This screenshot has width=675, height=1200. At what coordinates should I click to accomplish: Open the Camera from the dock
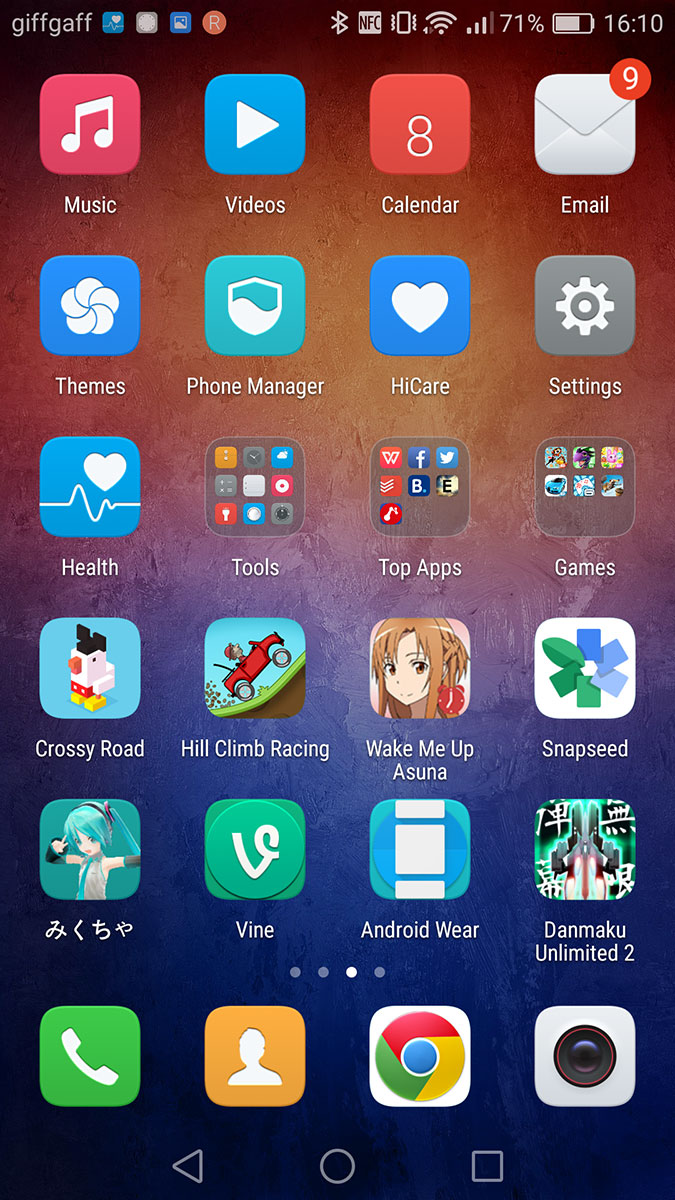[x=585, y=1056]
